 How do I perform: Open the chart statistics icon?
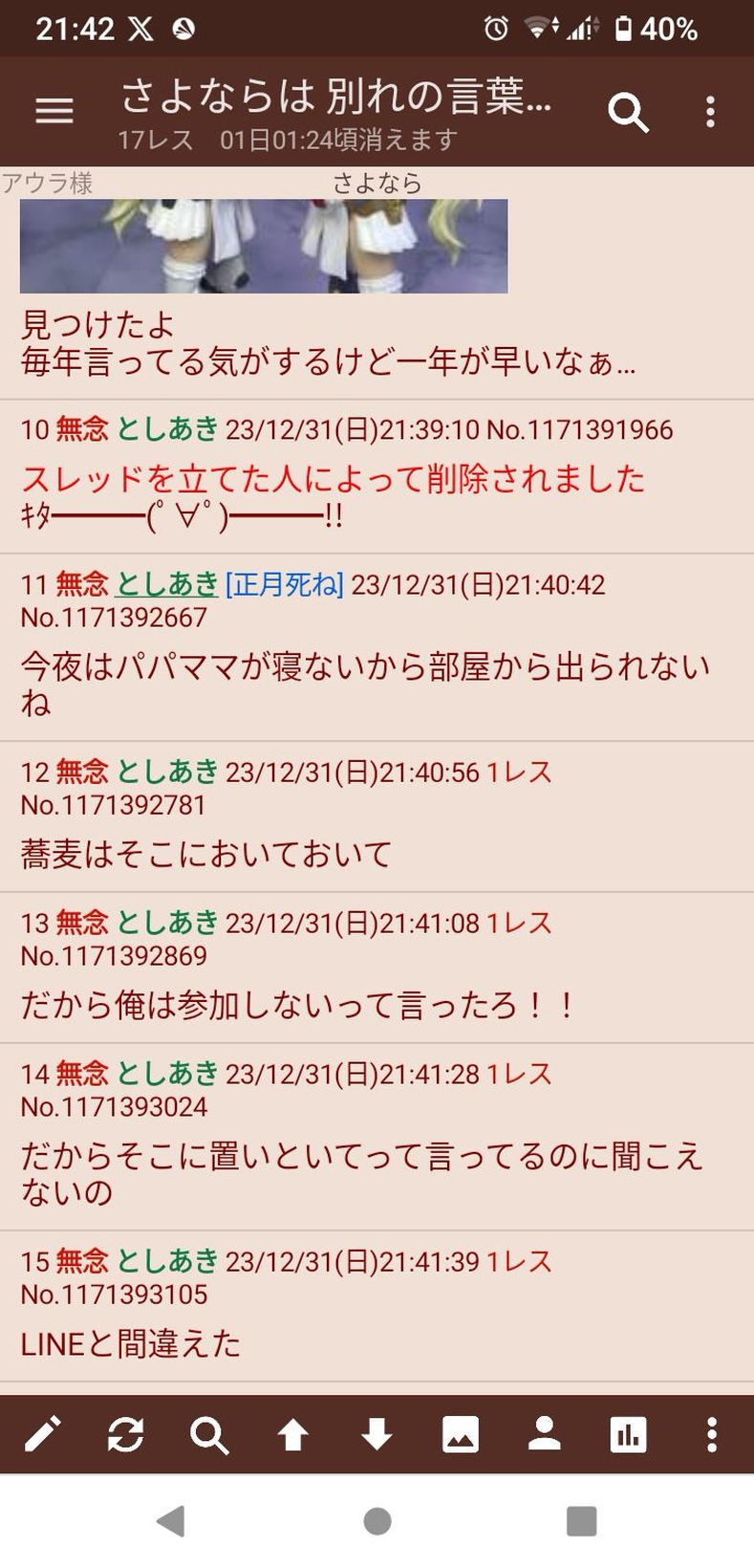tap(628, 1434)
